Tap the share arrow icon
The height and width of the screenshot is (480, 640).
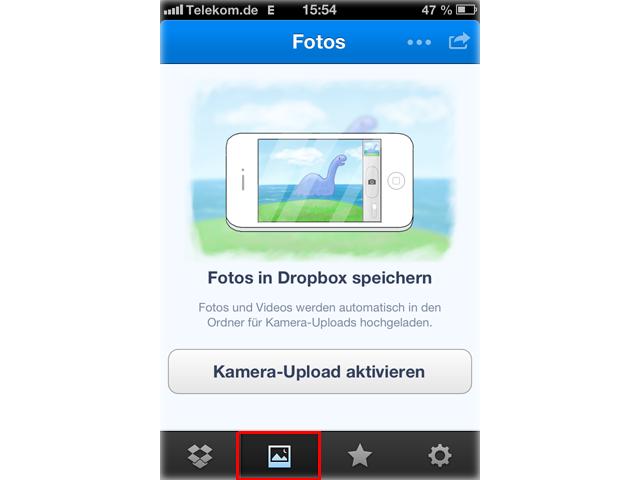(x=460, y=42)
